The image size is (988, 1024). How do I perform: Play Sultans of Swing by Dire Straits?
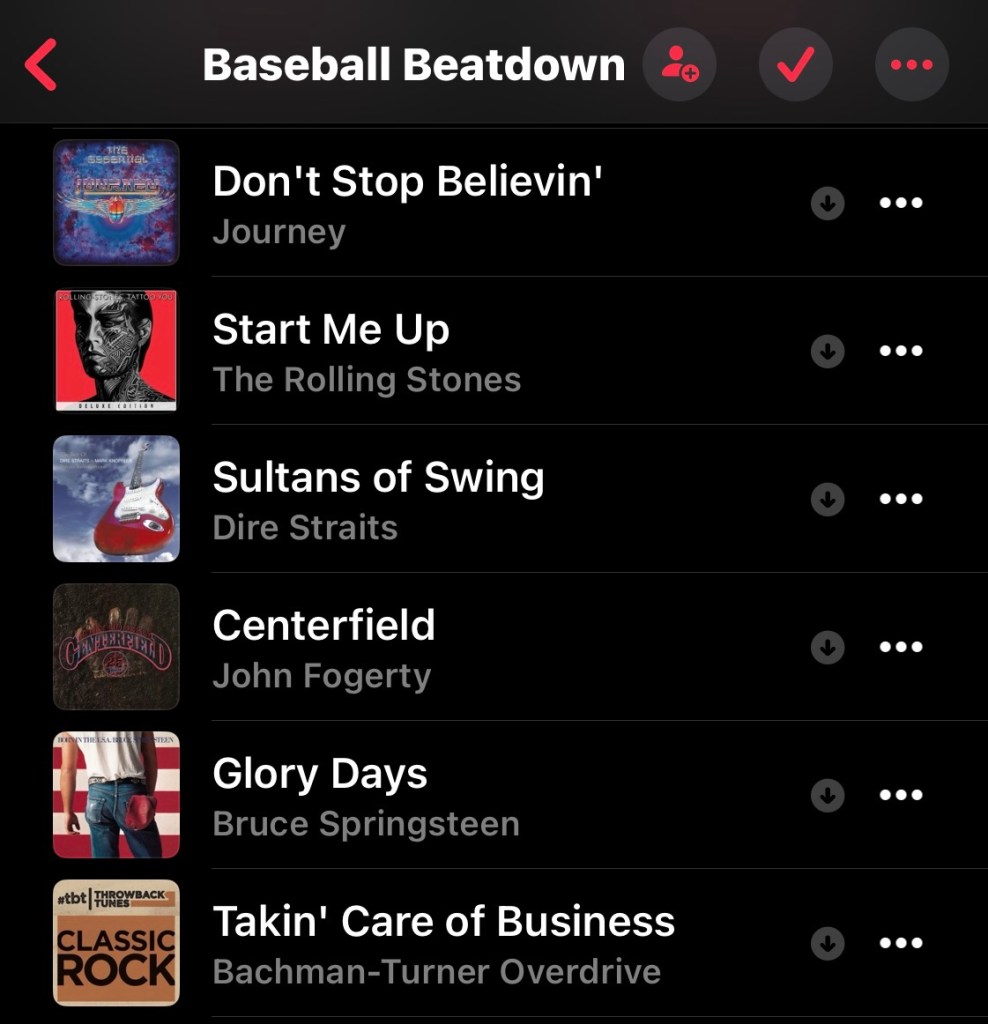pos(378,500)
